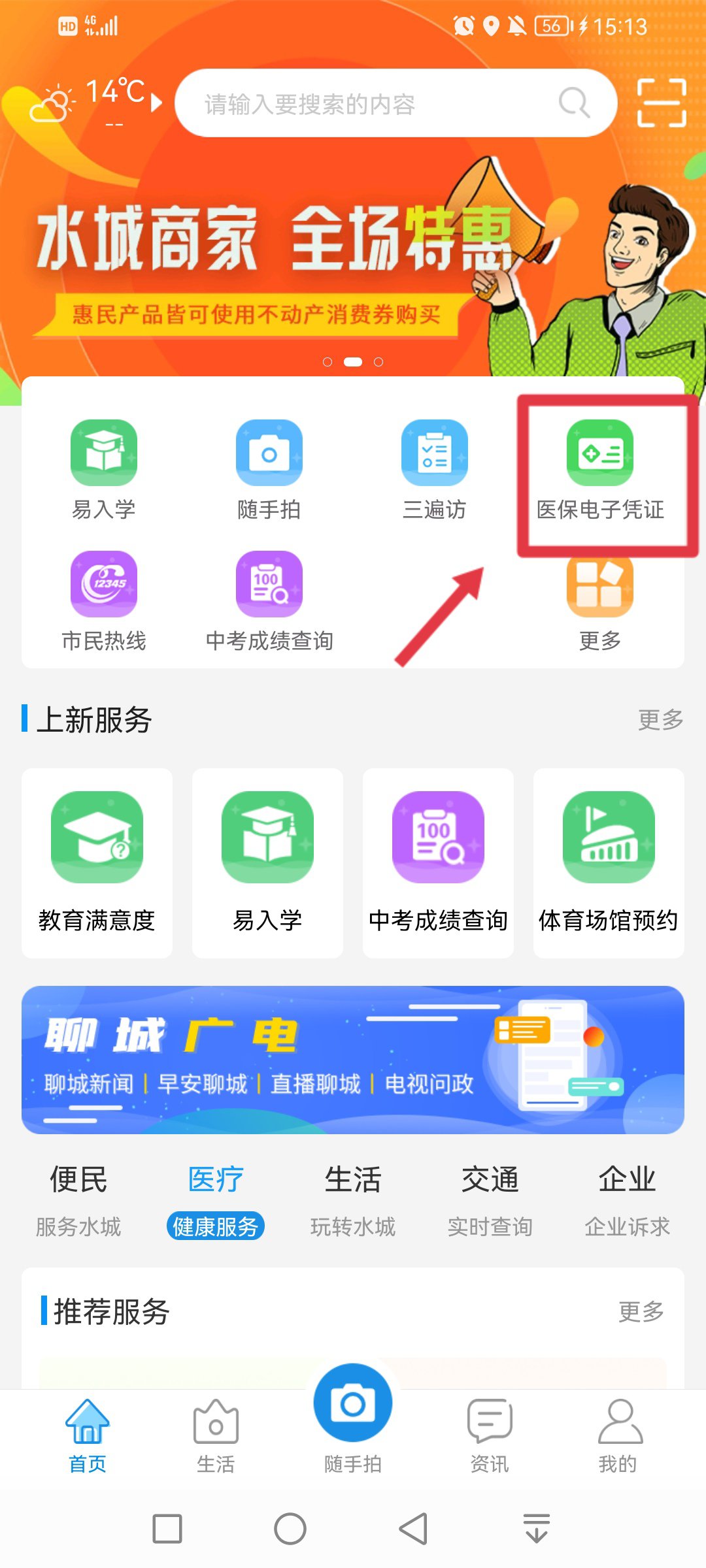This screenshot has width=706, height=1568.
Task: Tap the system back button
Action: [413, 1529]
